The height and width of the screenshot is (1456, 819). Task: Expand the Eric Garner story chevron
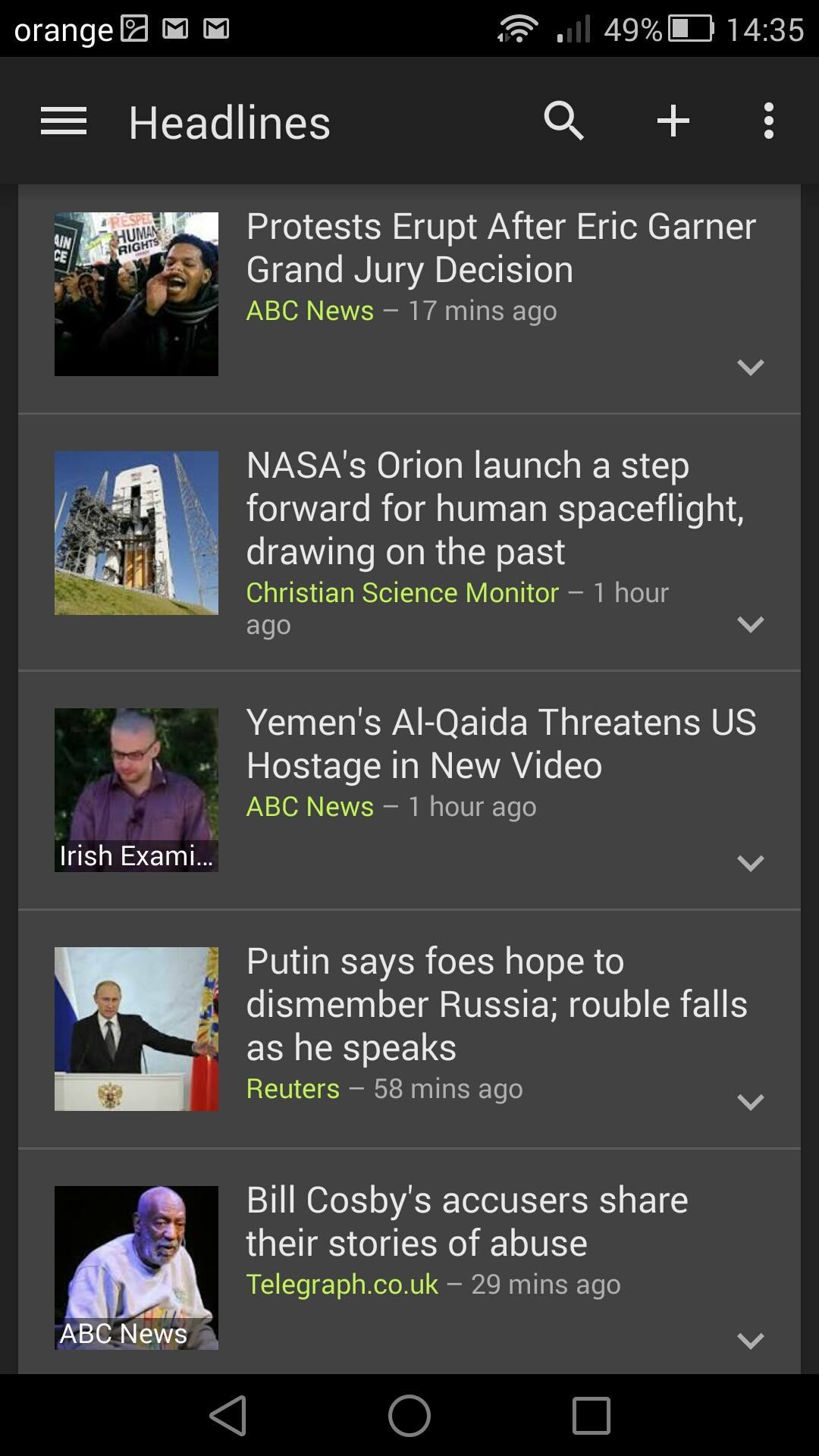(751, 368)
